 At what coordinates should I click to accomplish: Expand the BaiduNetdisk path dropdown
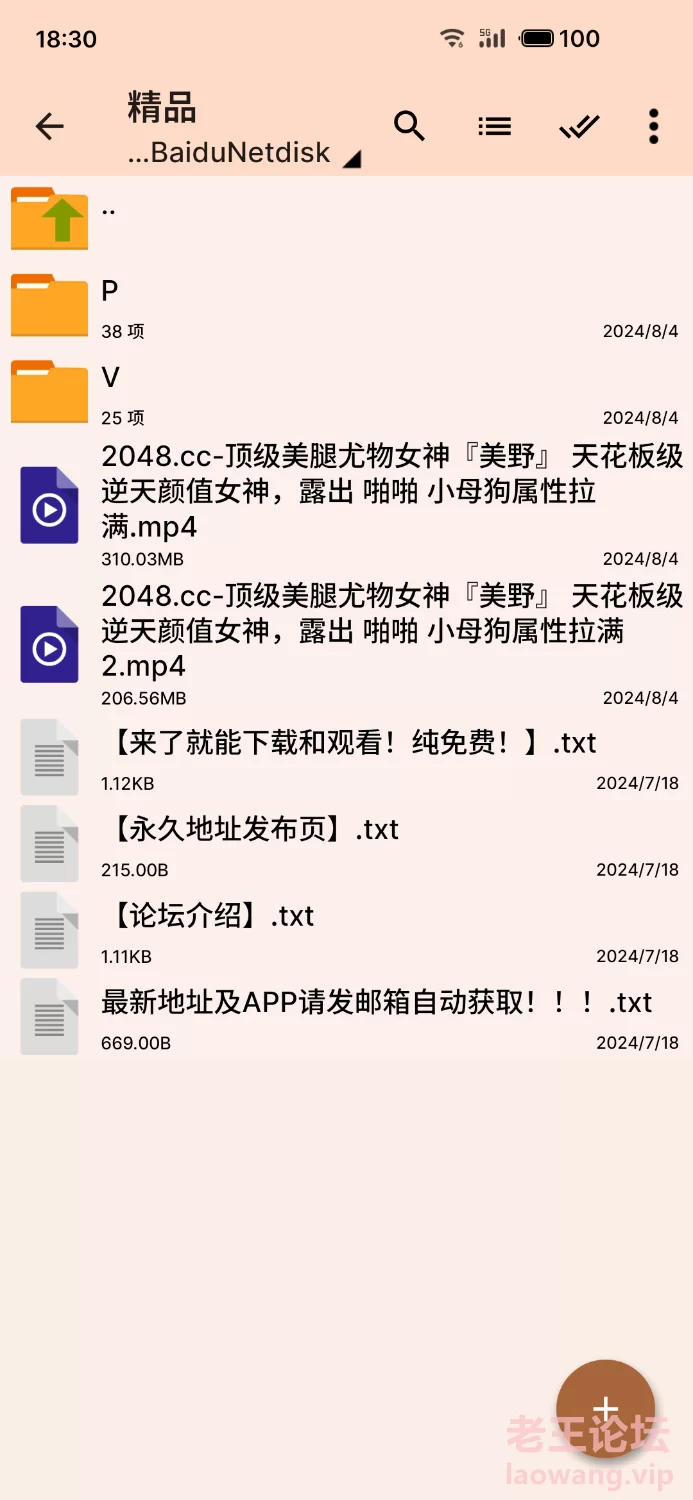point(245,154)
